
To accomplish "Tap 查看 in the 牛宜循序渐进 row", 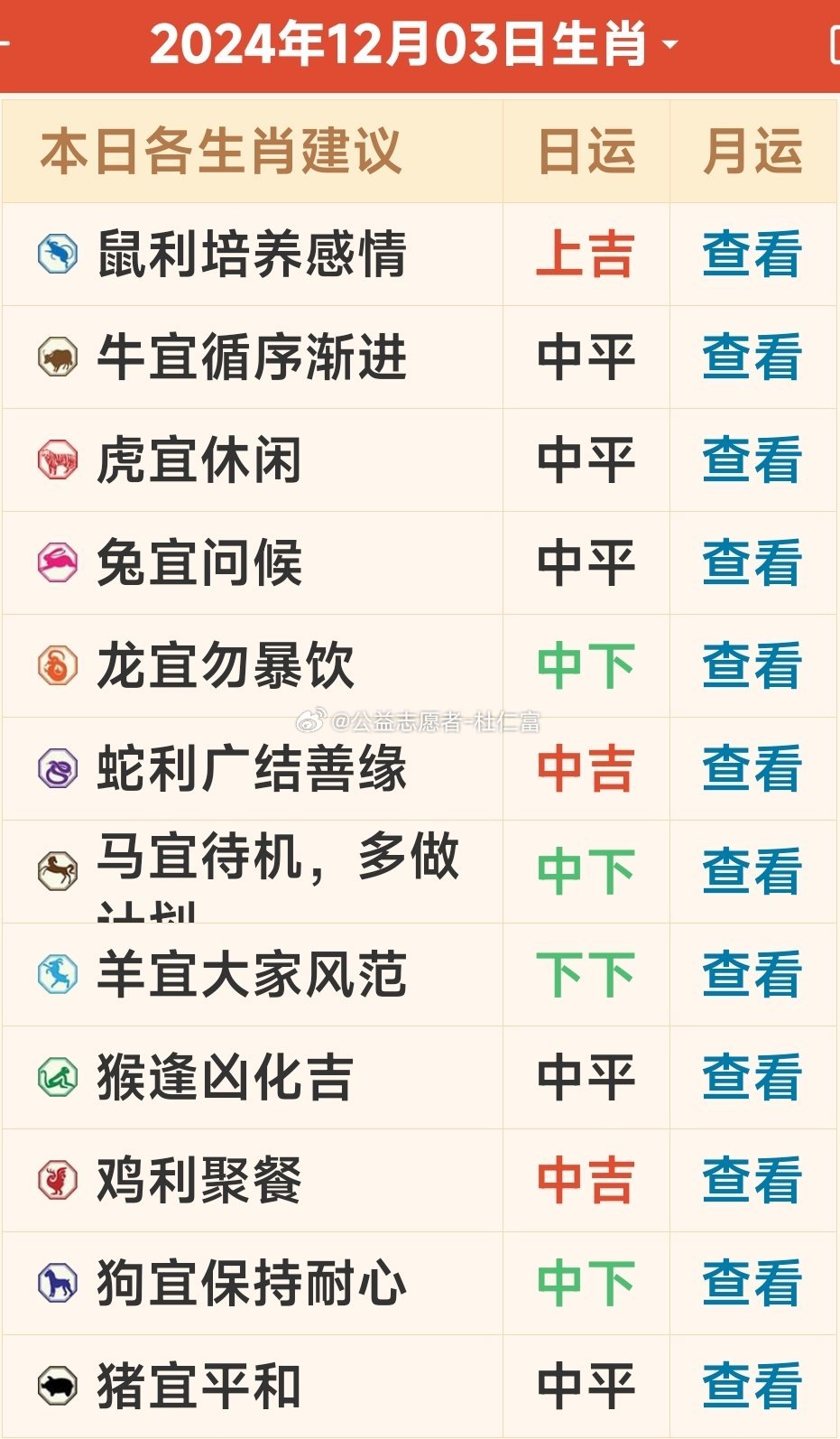I will click(x=752, y=357).
